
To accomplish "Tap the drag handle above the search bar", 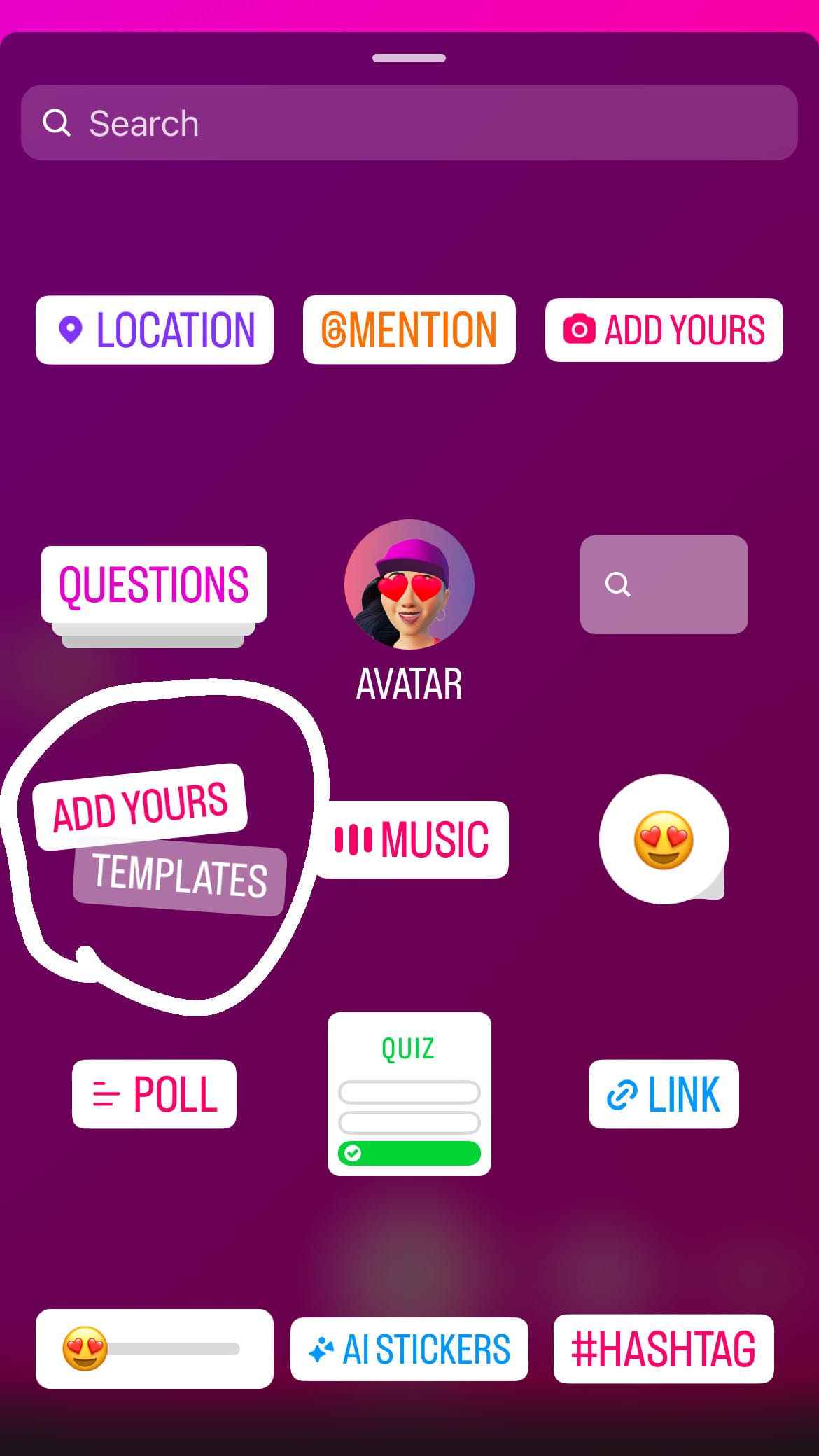I will click(409, 59).
